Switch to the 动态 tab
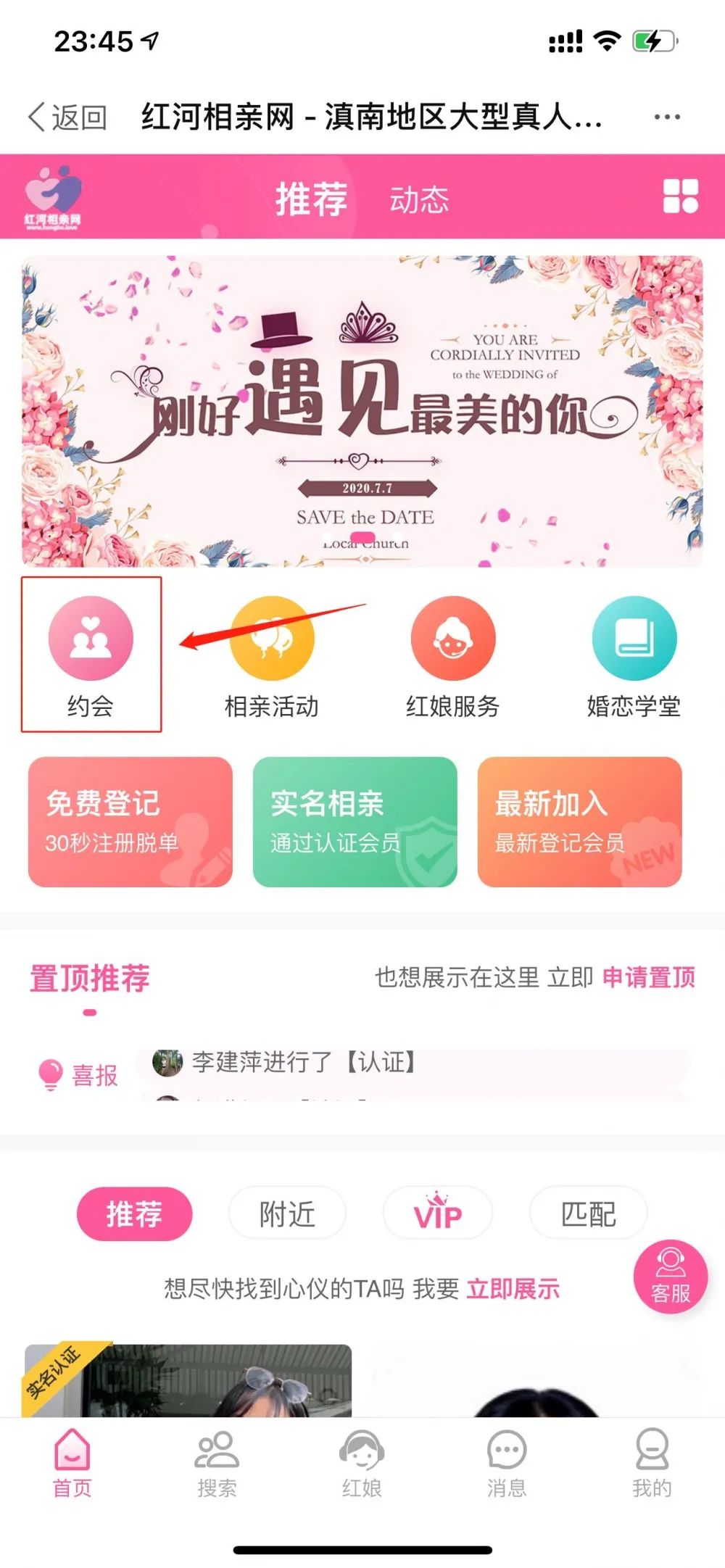 click(419, 199)
